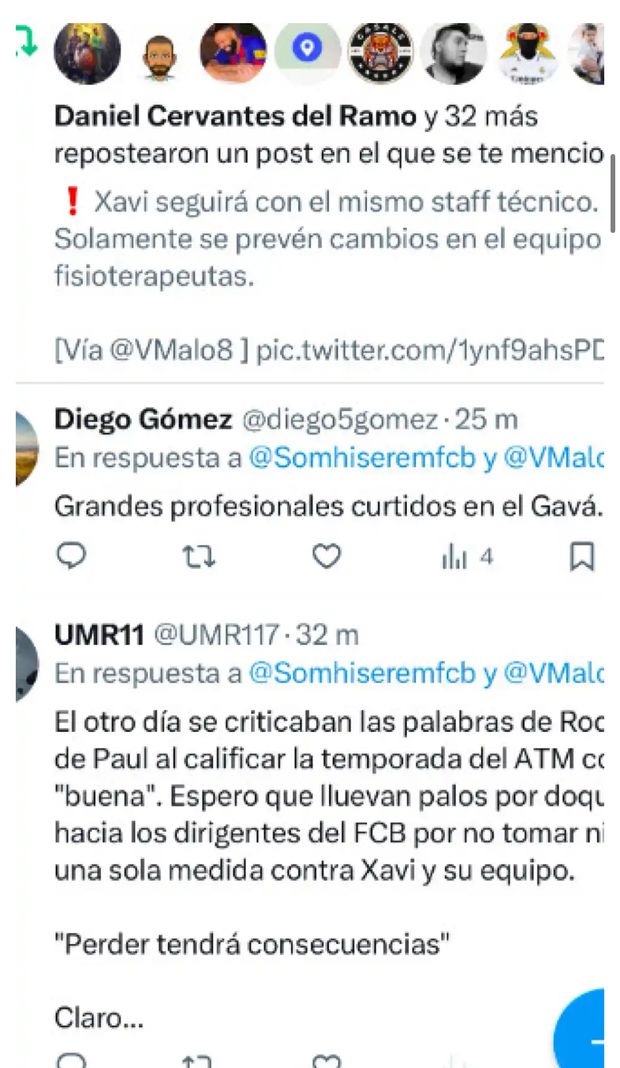This screenshot has height=1068, width=620.
Task: Like Diego Gómez's reply
Action: tap(327, 557)
